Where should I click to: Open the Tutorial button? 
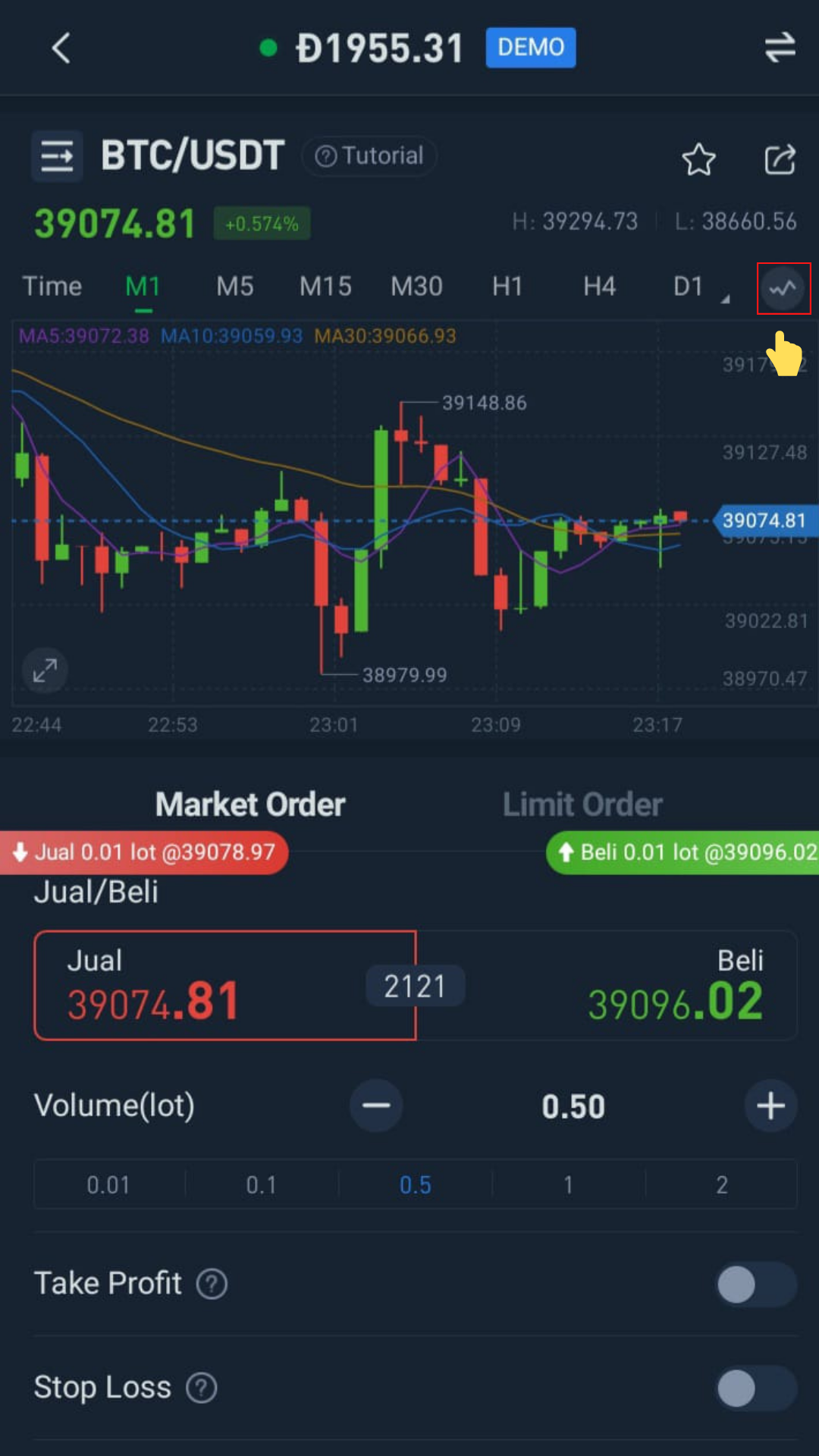point(369,155)
